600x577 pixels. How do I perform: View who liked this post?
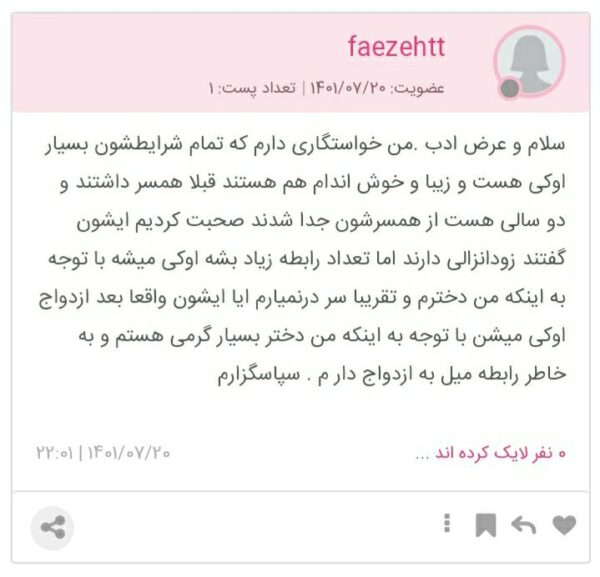click(490, 453)
